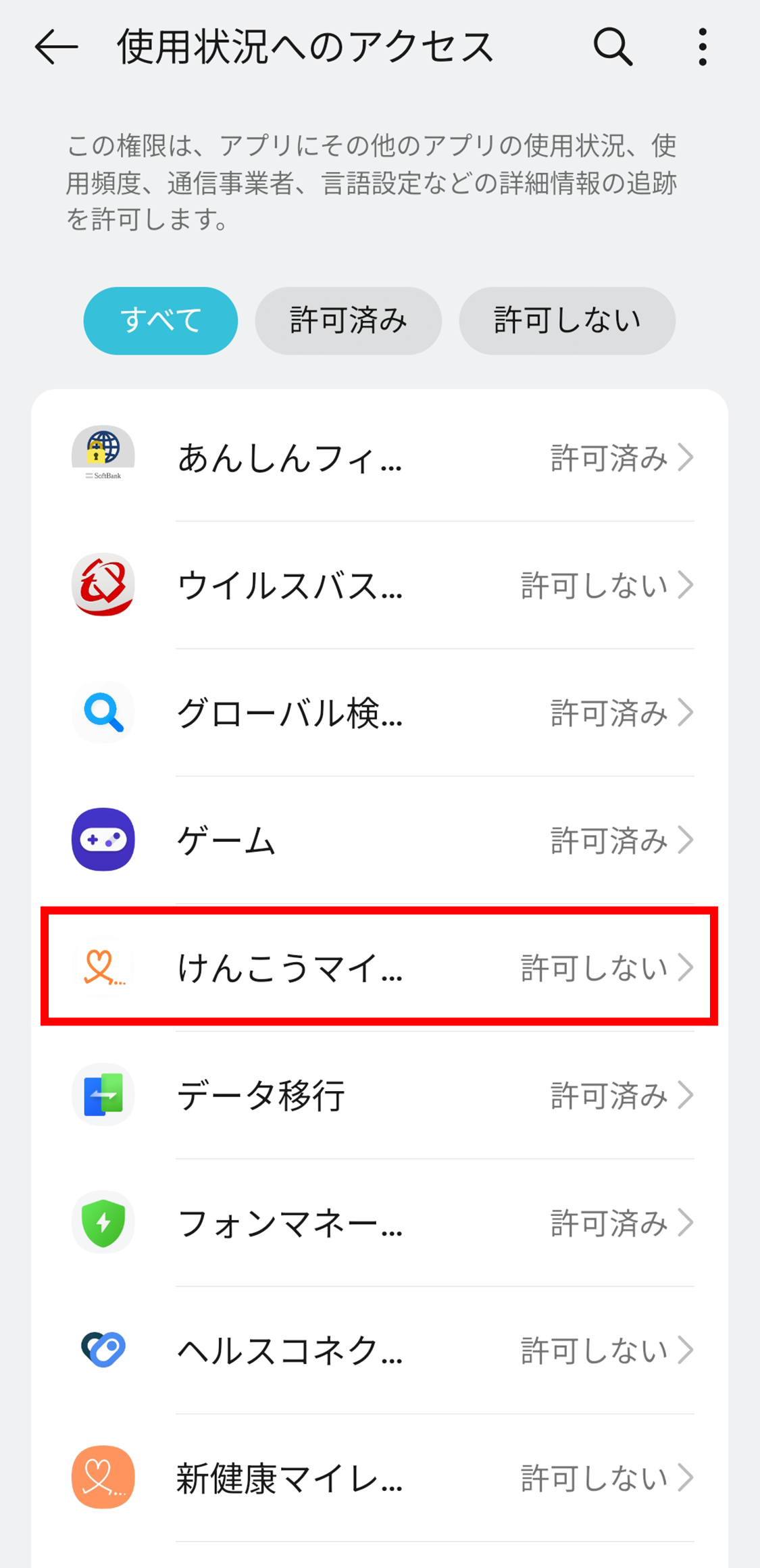Navigate back with the arrow button
This screenshot has width=760, height=1568.
pyautogui.click(x=55, y=46)
